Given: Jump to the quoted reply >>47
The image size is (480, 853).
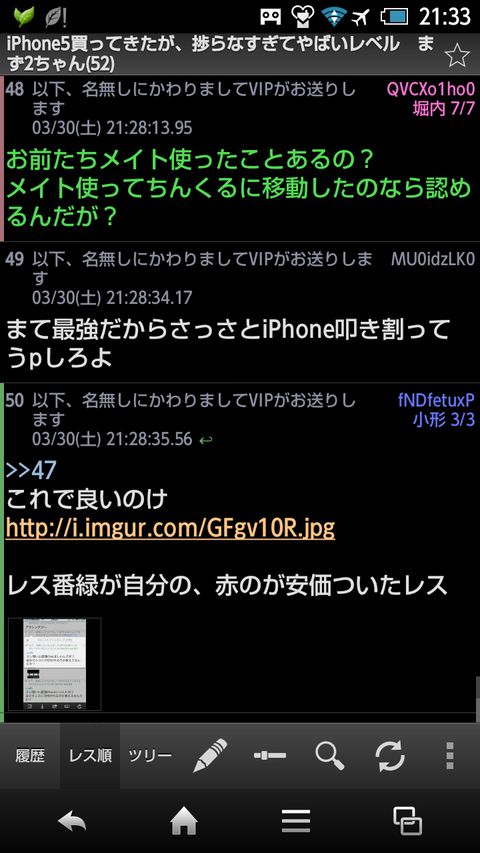Looking at the screenshot, I should tap(31, 470).
